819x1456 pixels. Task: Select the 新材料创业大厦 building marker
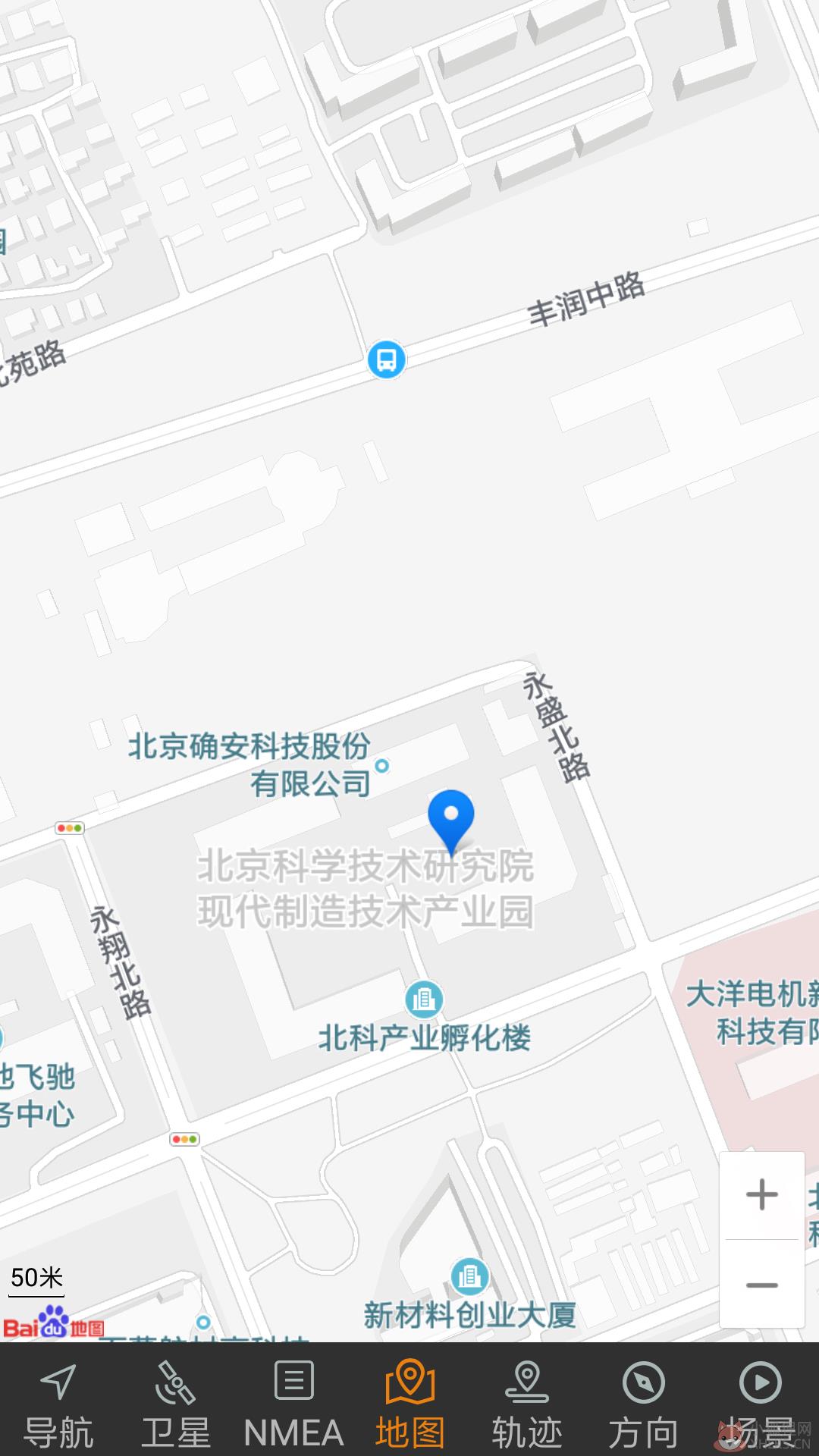pos(469,1277)
